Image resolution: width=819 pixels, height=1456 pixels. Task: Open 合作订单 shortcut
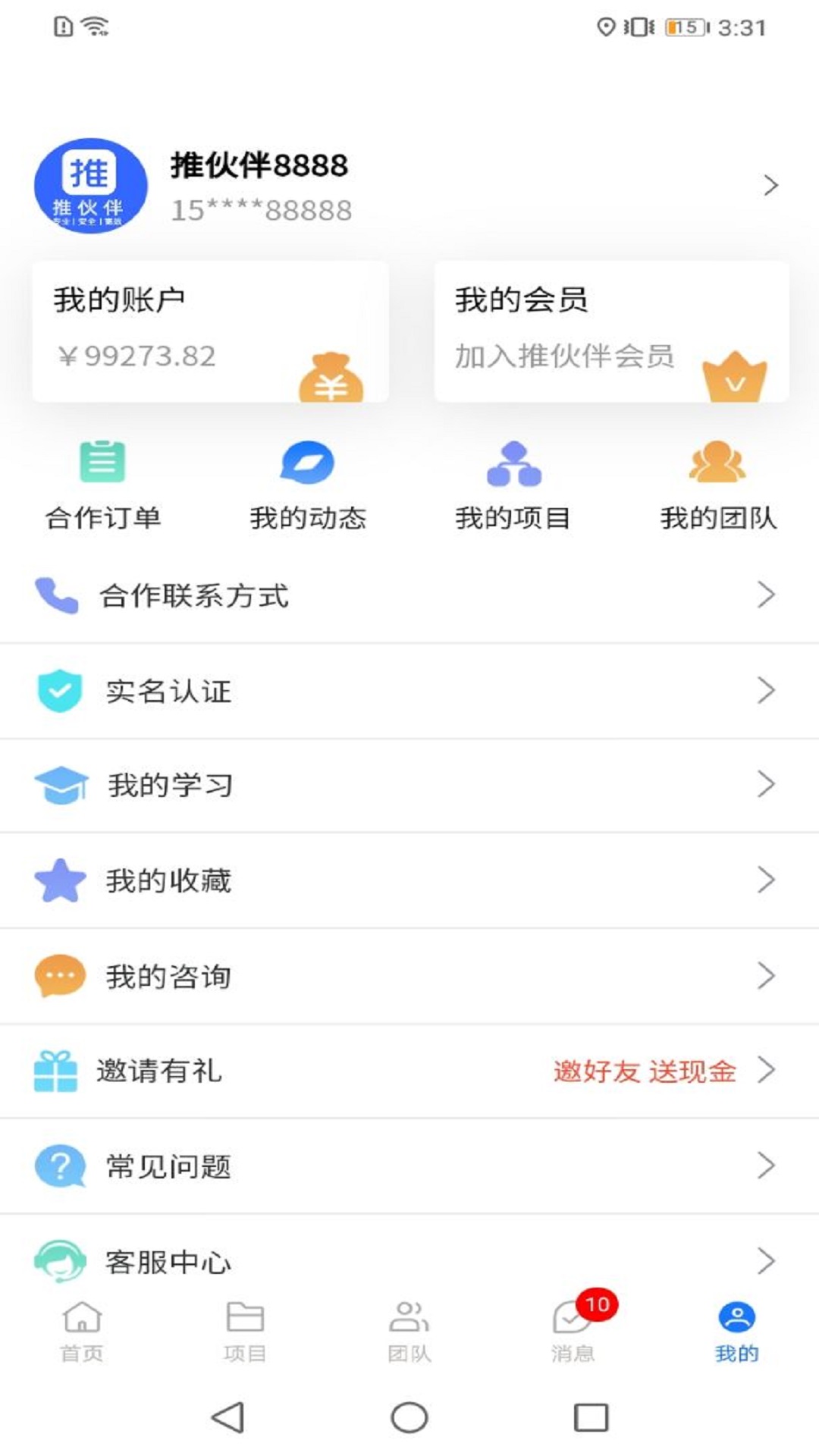point(103,485)
